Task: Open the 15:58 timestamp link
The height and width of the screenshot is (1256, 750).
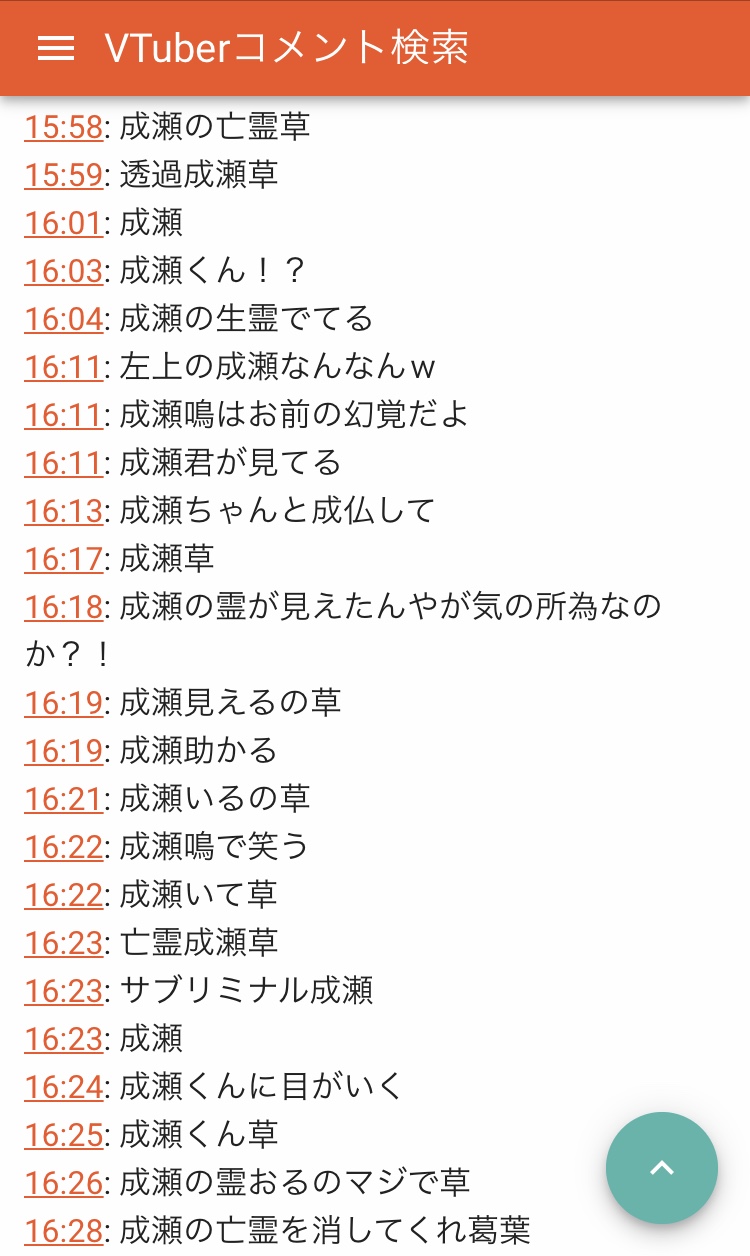Action: point(64,127)
